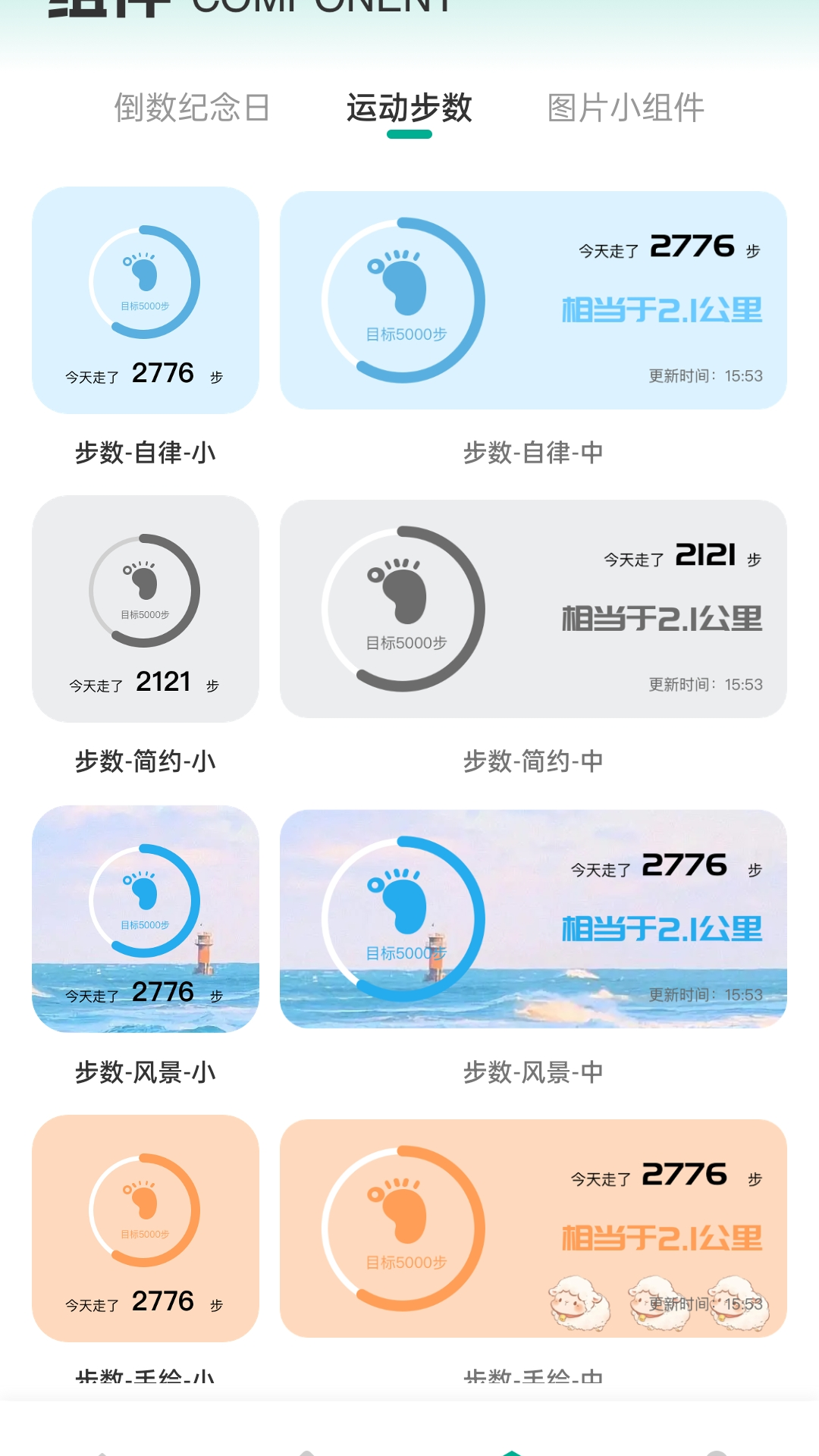The height and width of the screenshot is (1456, 819).
Task: Open the 步数-风景-中 widget card
Action: [x=533, y=918]
